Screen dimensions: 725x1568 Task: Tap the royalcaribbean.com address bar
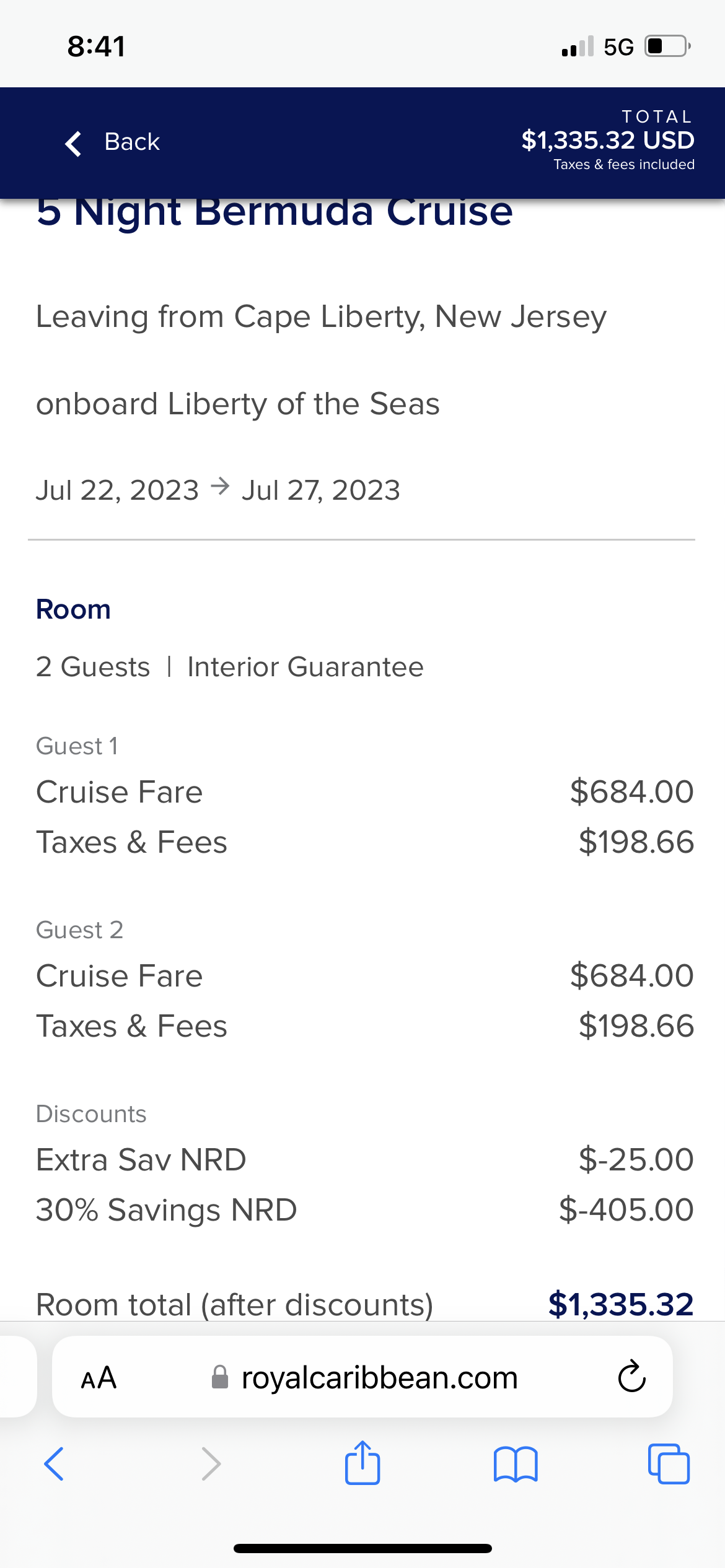click(x=364, y=1377)
